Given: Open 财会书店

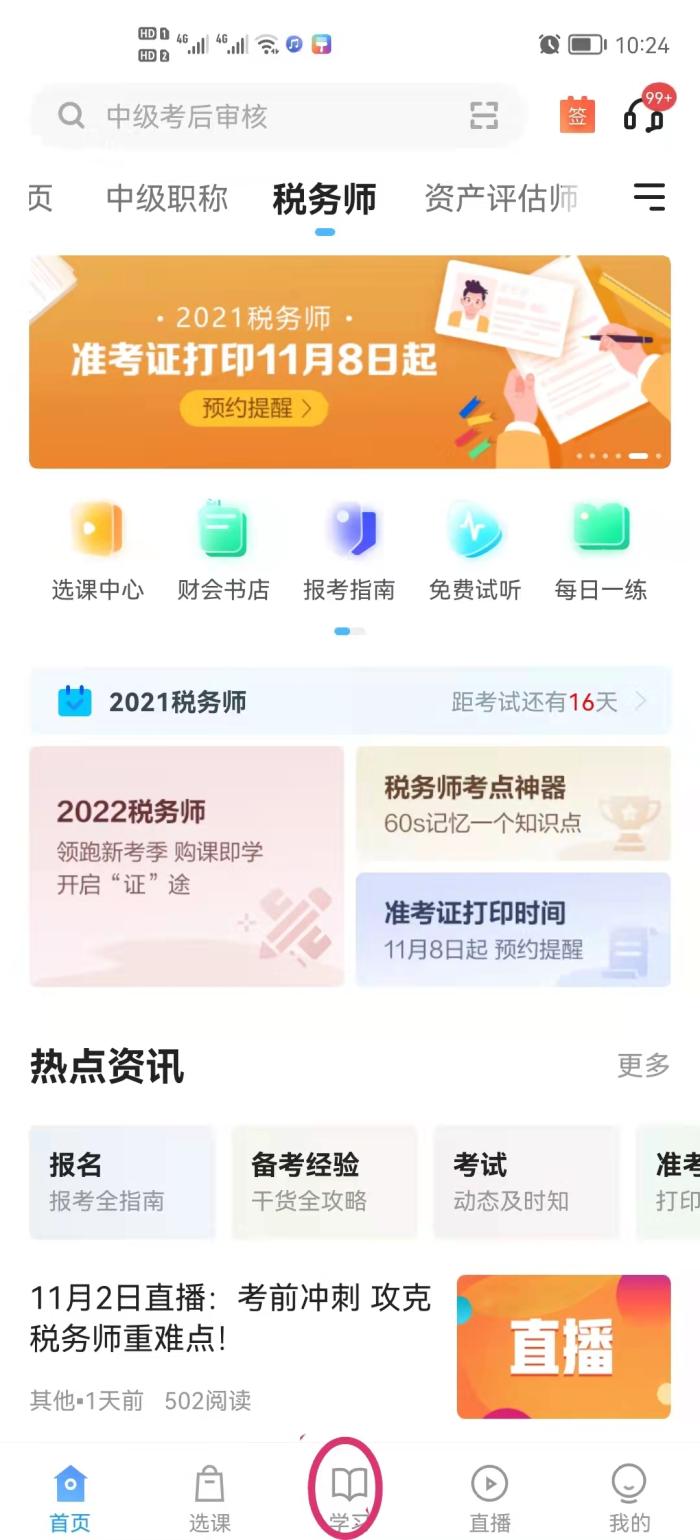Looking at the screenshot, I should (223, 550).
